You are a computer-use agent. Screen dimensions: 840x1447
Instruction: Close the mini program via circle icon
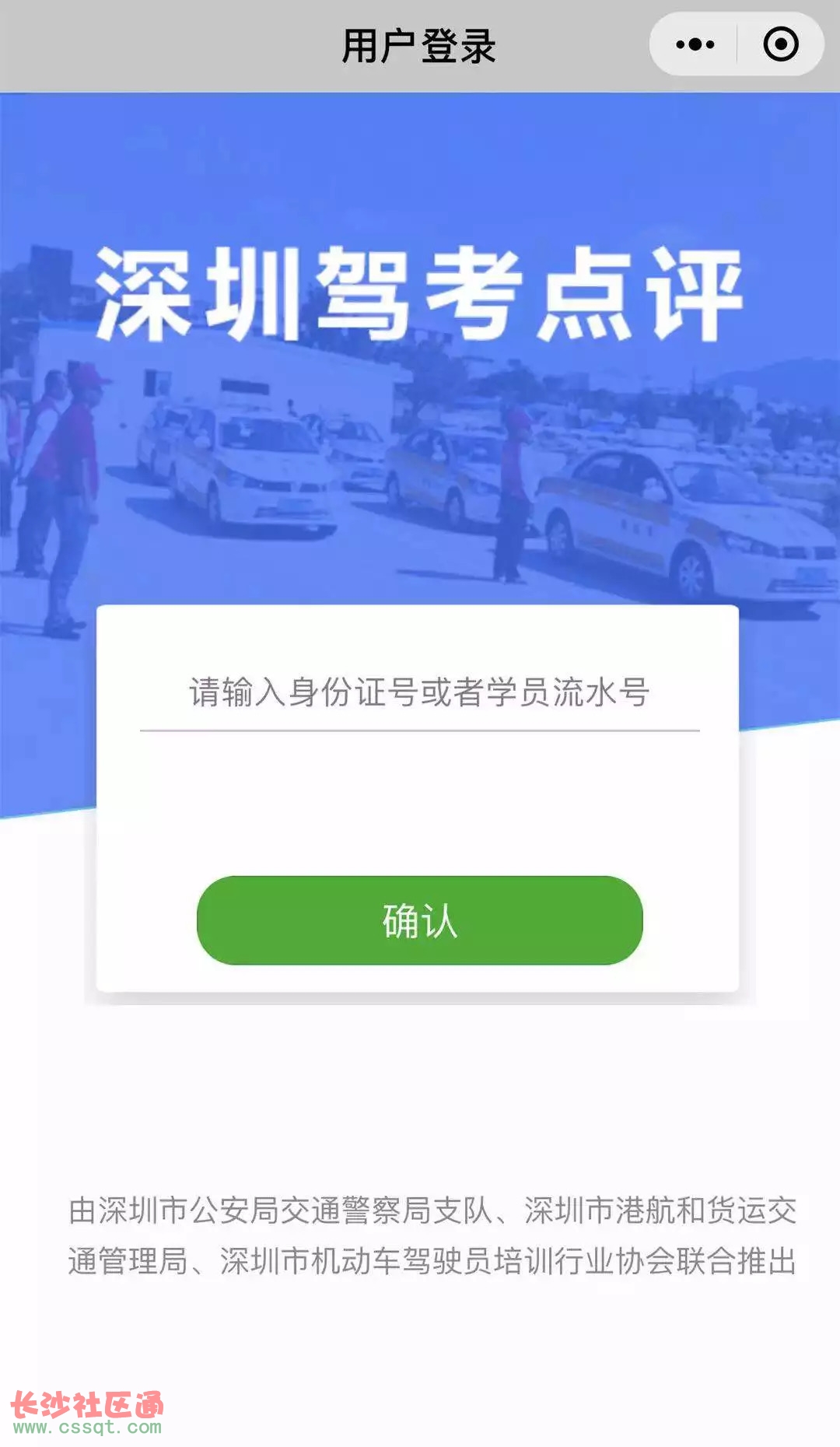(780, 44)
